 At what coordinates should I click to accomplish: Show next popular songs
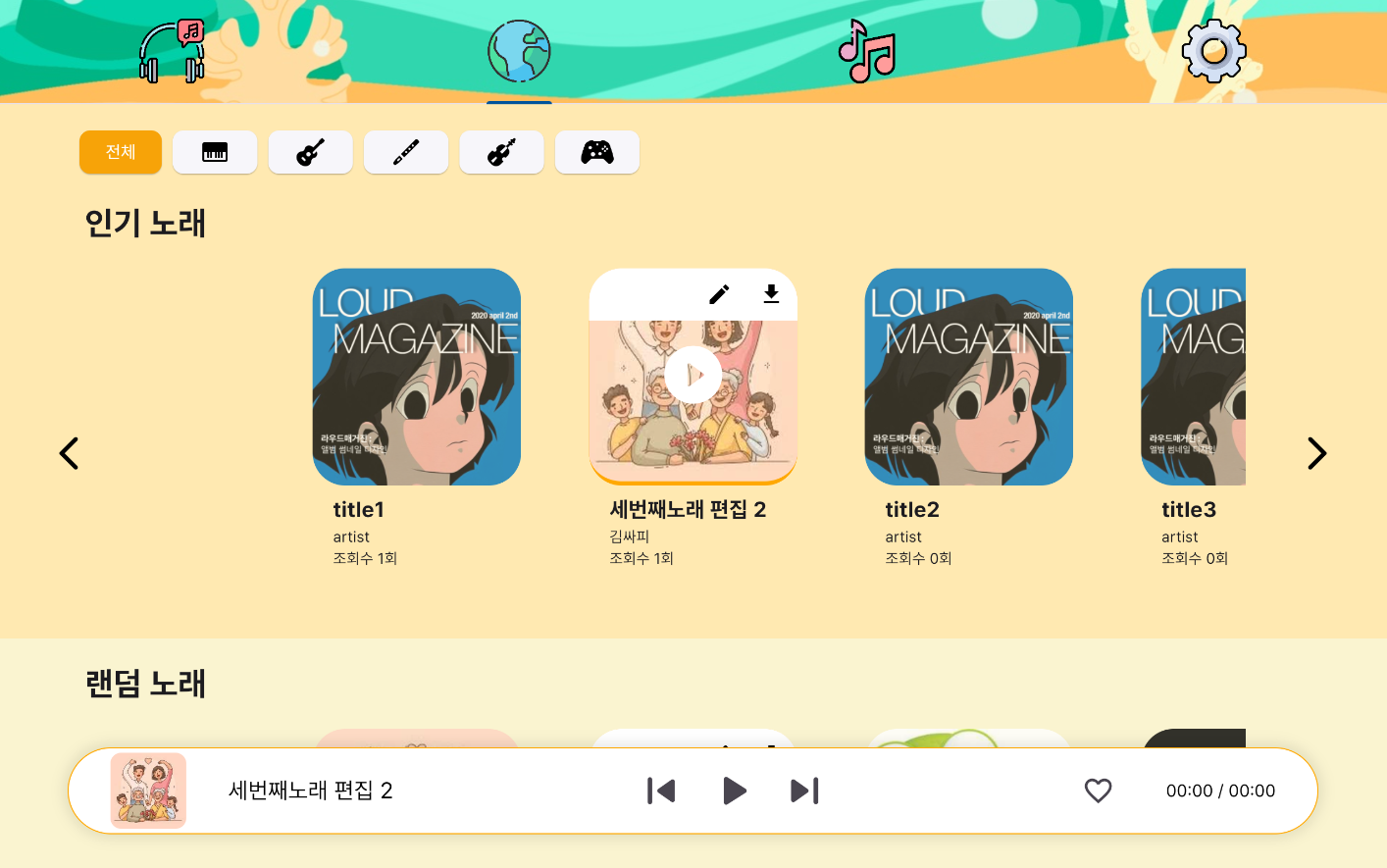[x=1316, y=453]
